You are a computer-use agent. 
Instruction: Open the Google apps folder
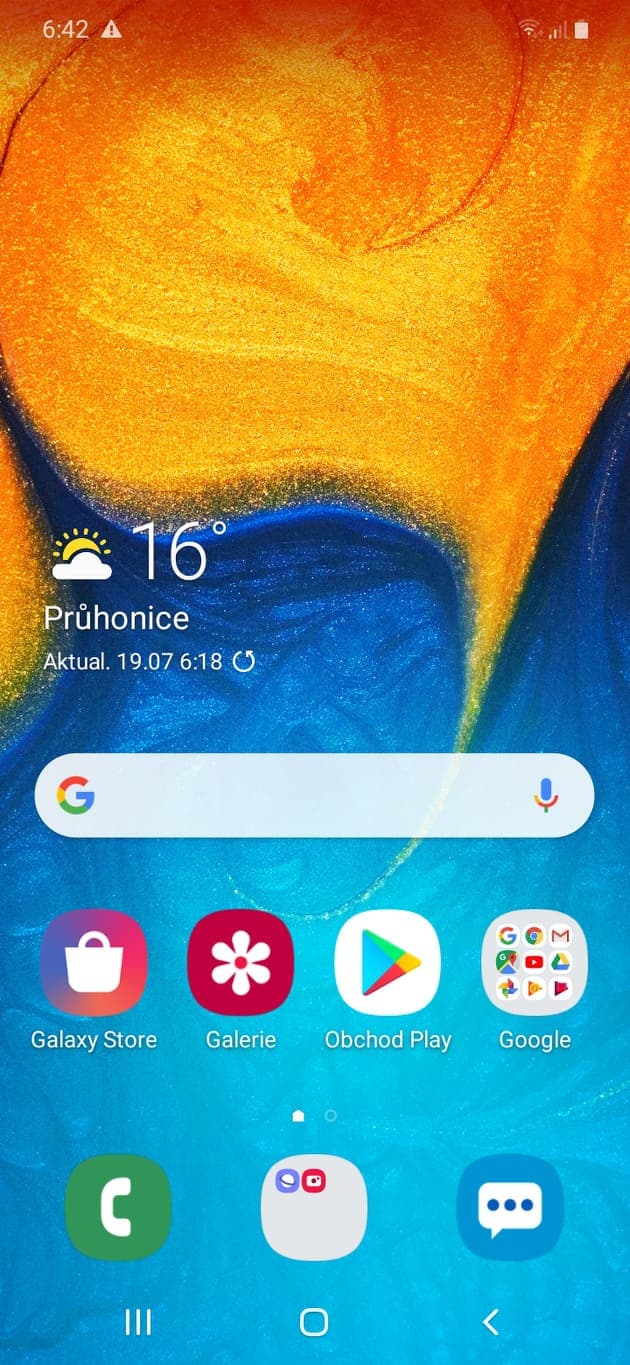click(534, 963)
